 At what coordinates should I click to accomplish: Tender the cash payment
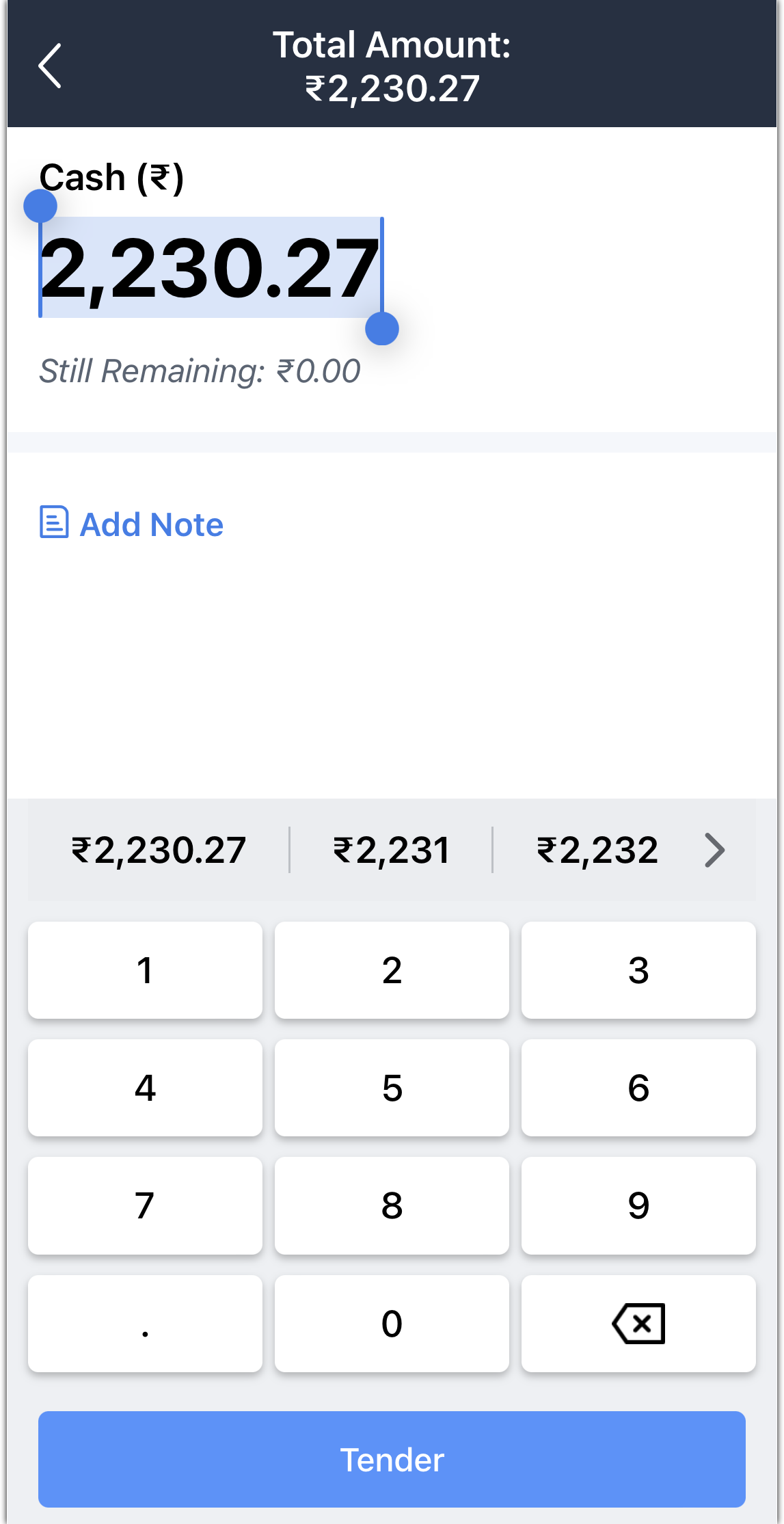click(392, 1459)
